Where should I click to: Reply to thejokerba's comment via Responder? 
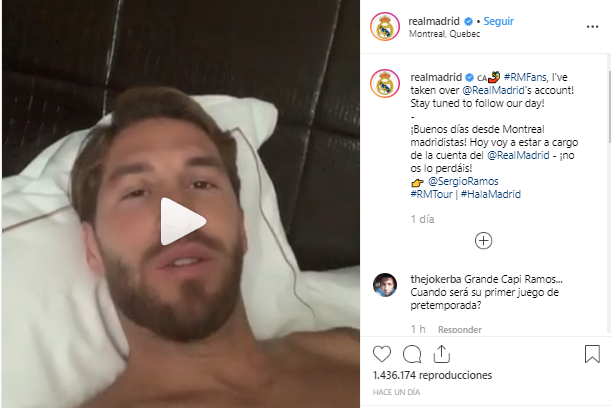460,329
